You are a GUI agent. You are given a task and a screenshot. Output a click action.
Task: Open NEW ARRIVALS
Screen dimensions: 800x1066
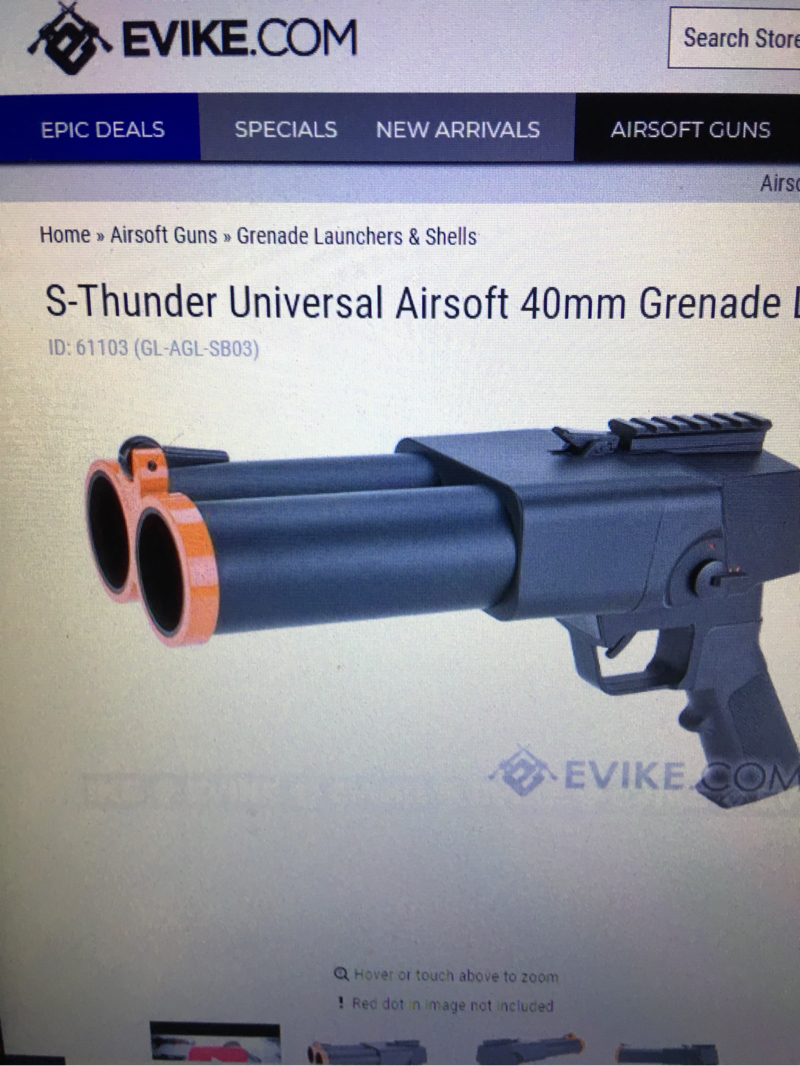coord(458,130)
